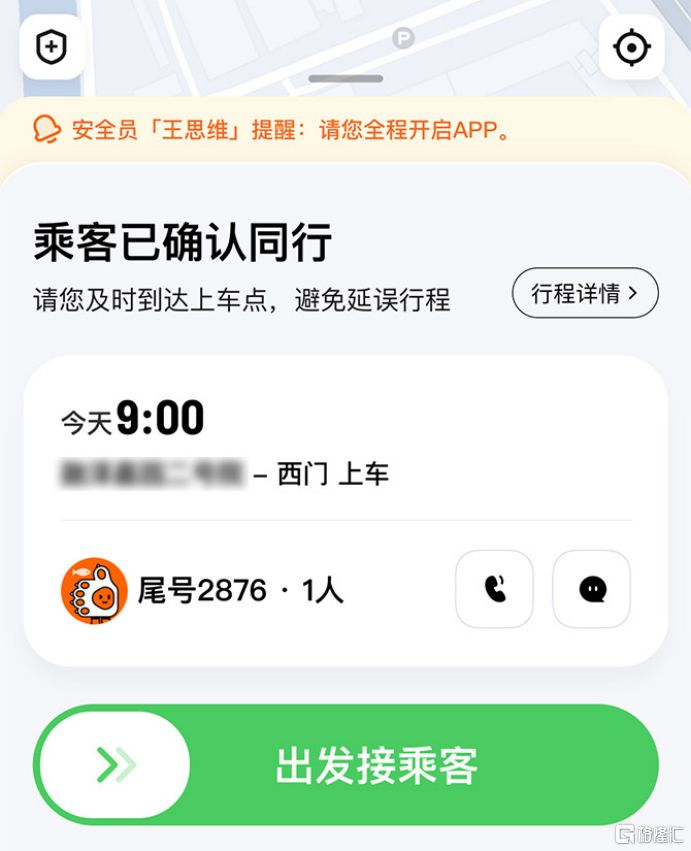Open passenger avatar for tail number 2876
The height and width of the screenshot is (851, 691).
(94, 591)
